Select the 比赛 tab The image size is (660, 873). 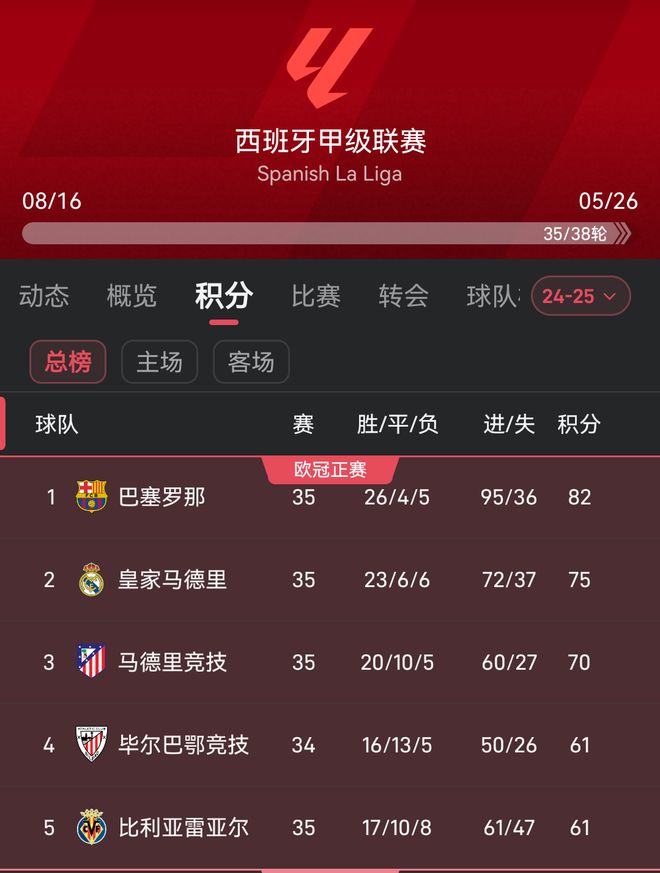316,296
